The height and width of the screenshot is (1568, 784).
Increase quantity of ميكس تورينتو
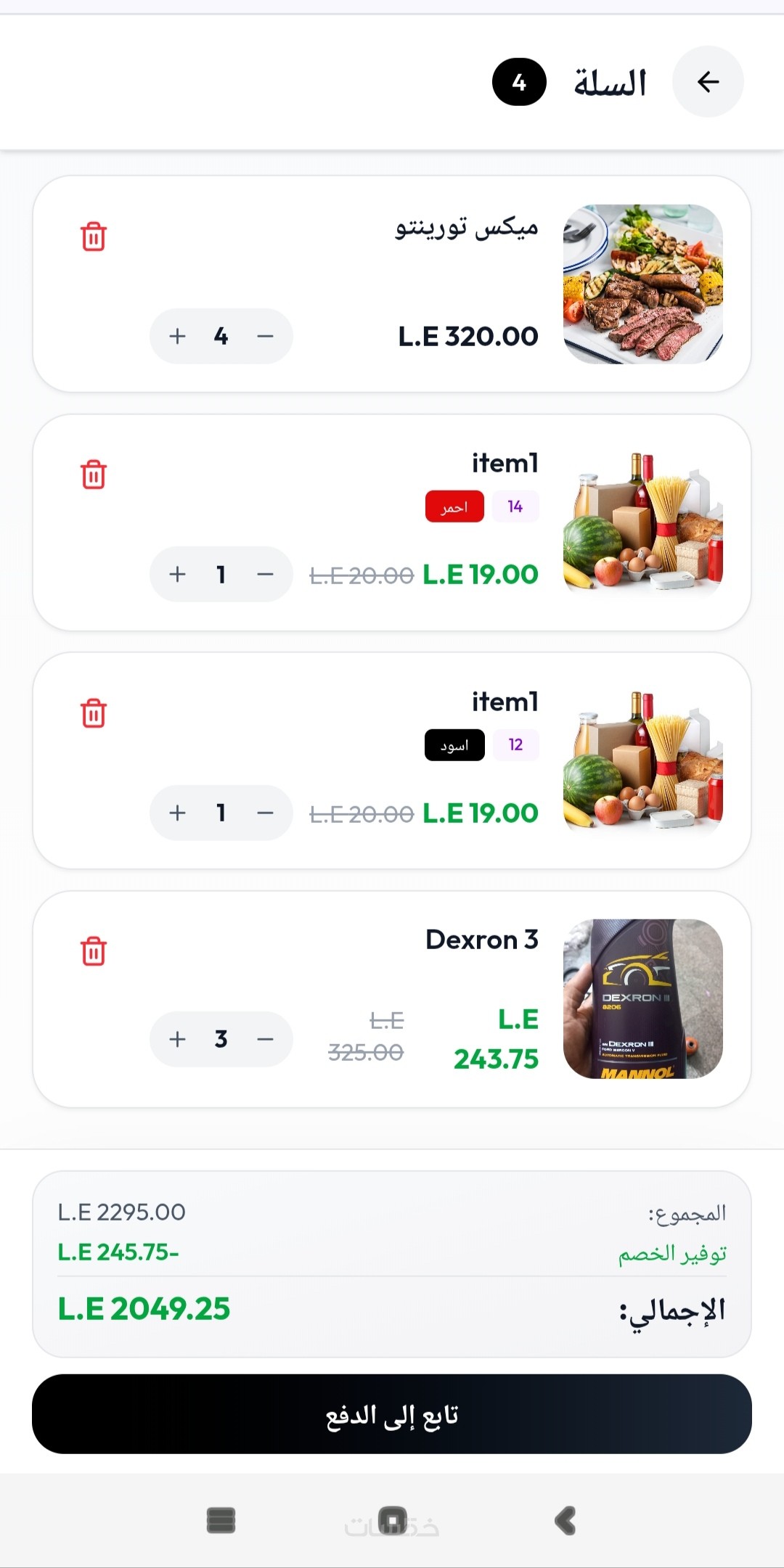click(x=178, y=336)
